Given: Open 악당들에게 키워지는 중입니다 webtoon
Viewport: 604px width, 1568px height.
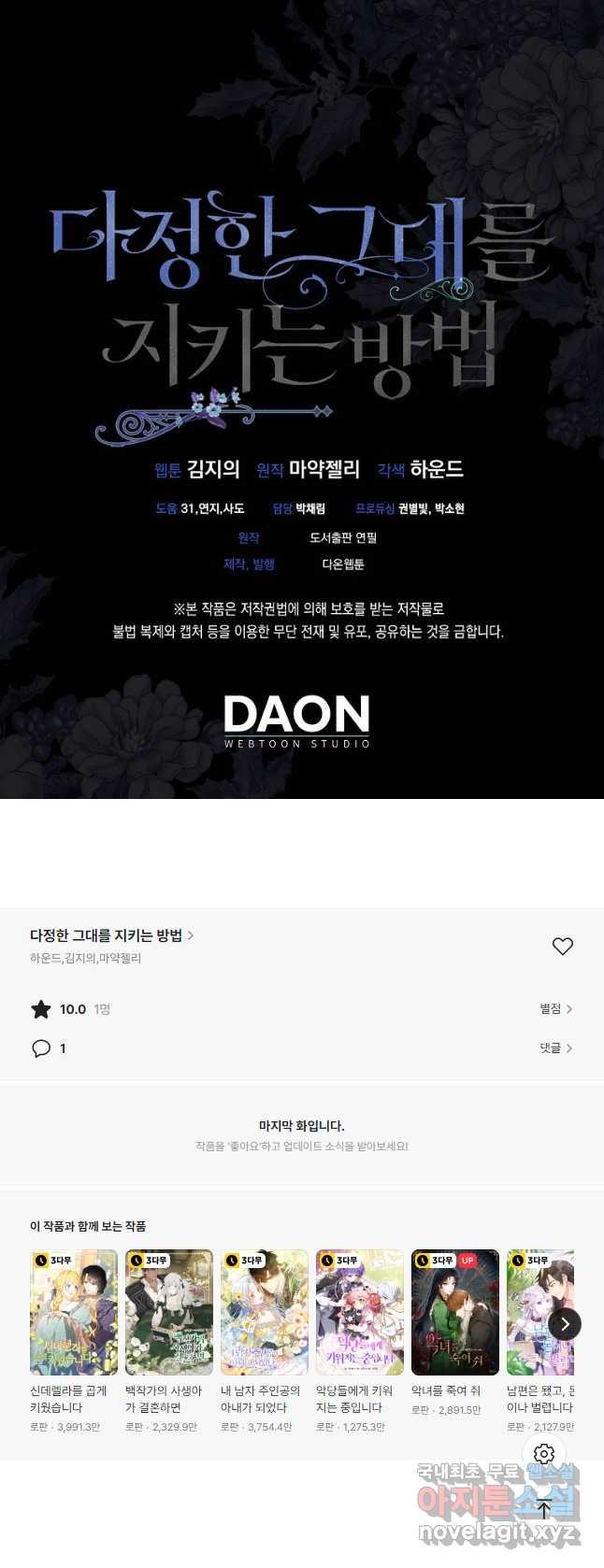Looking at the screenshot, I should point(360,1313).
